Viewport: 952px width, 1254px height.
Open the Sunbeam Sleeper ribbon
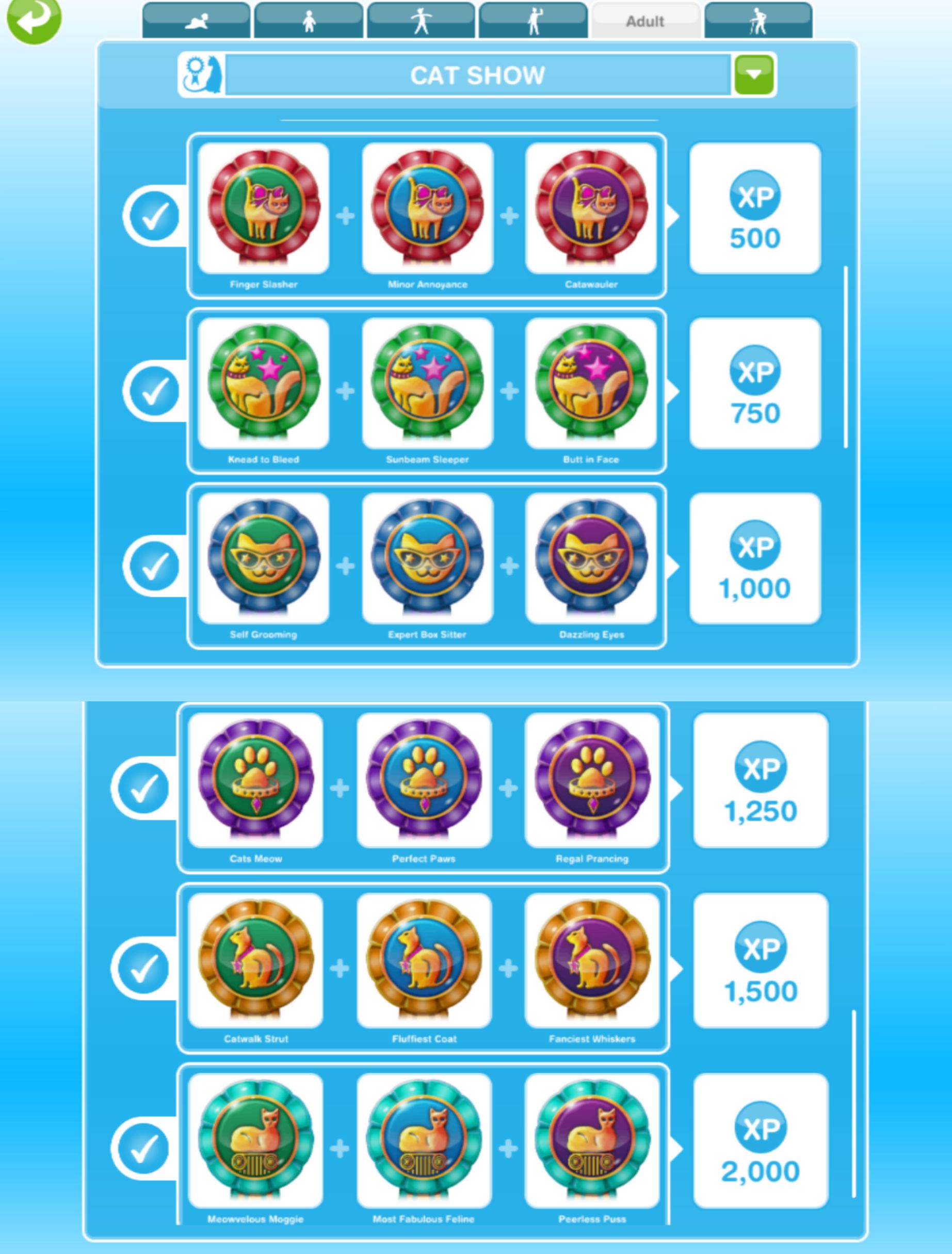pyautogui.click(x=427, y=383)
